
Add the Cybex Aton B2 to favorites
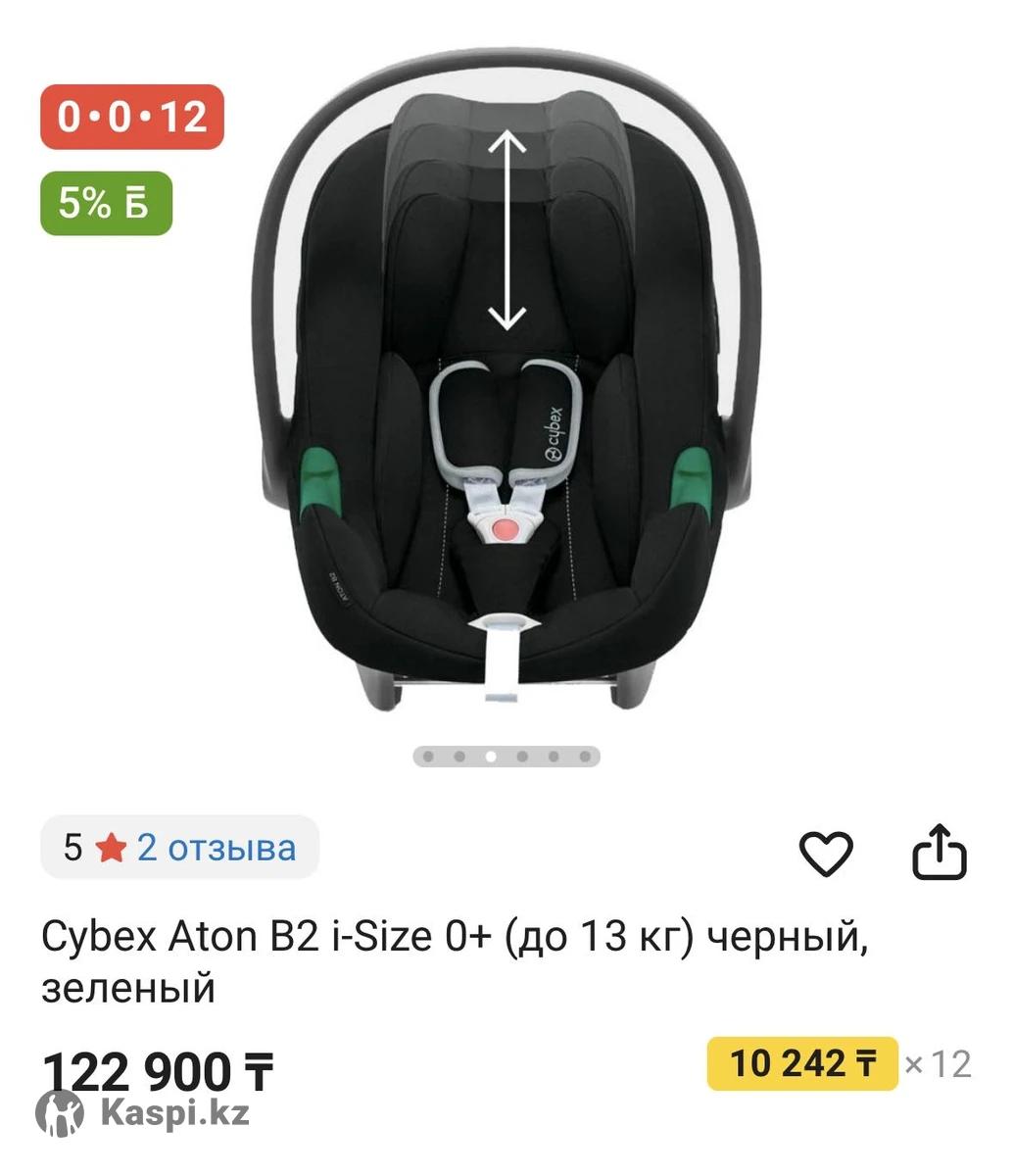(826, 854)
